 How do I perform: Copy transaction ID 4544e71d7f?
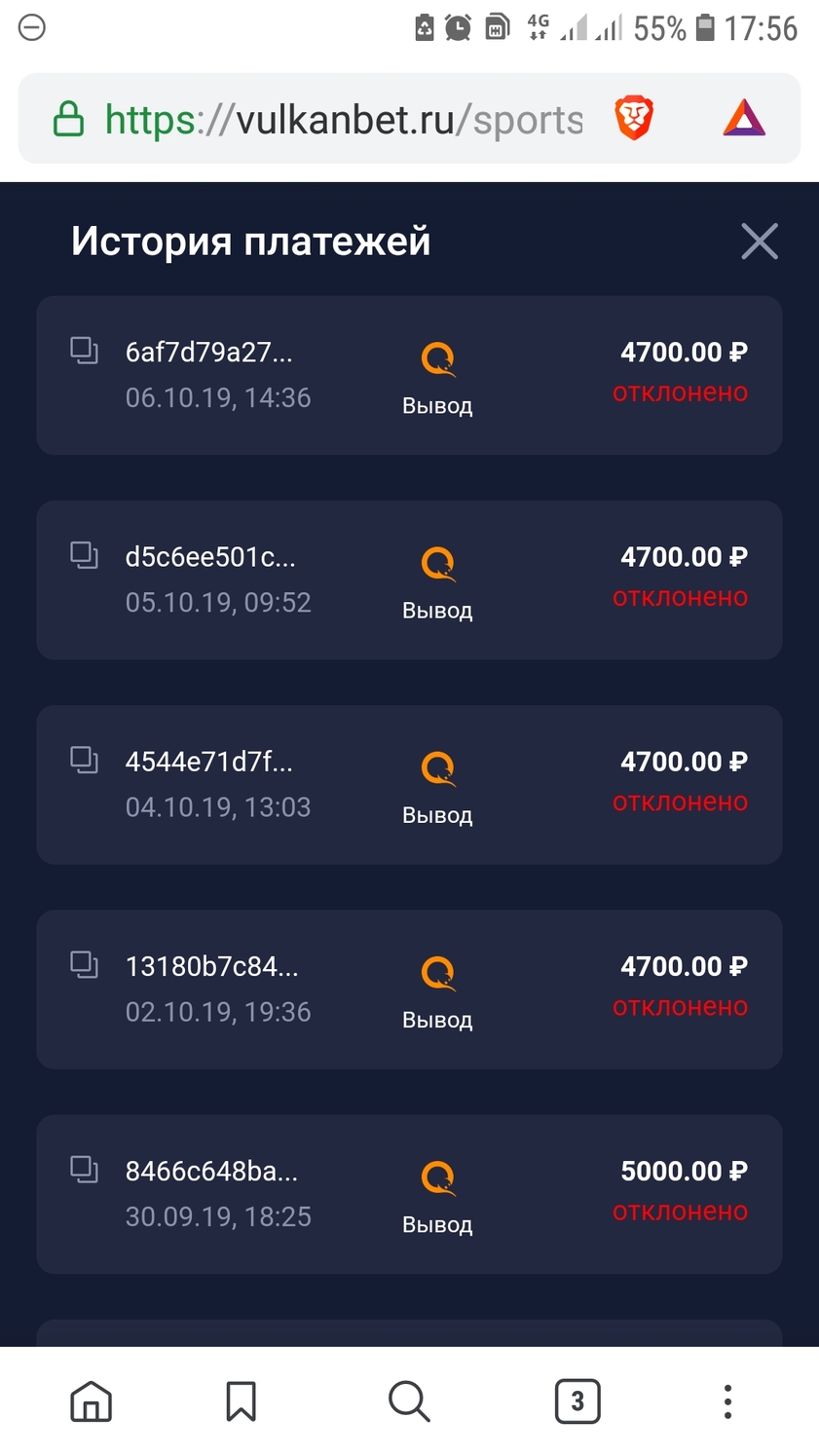pyautogui.click(x=85, y=760)
